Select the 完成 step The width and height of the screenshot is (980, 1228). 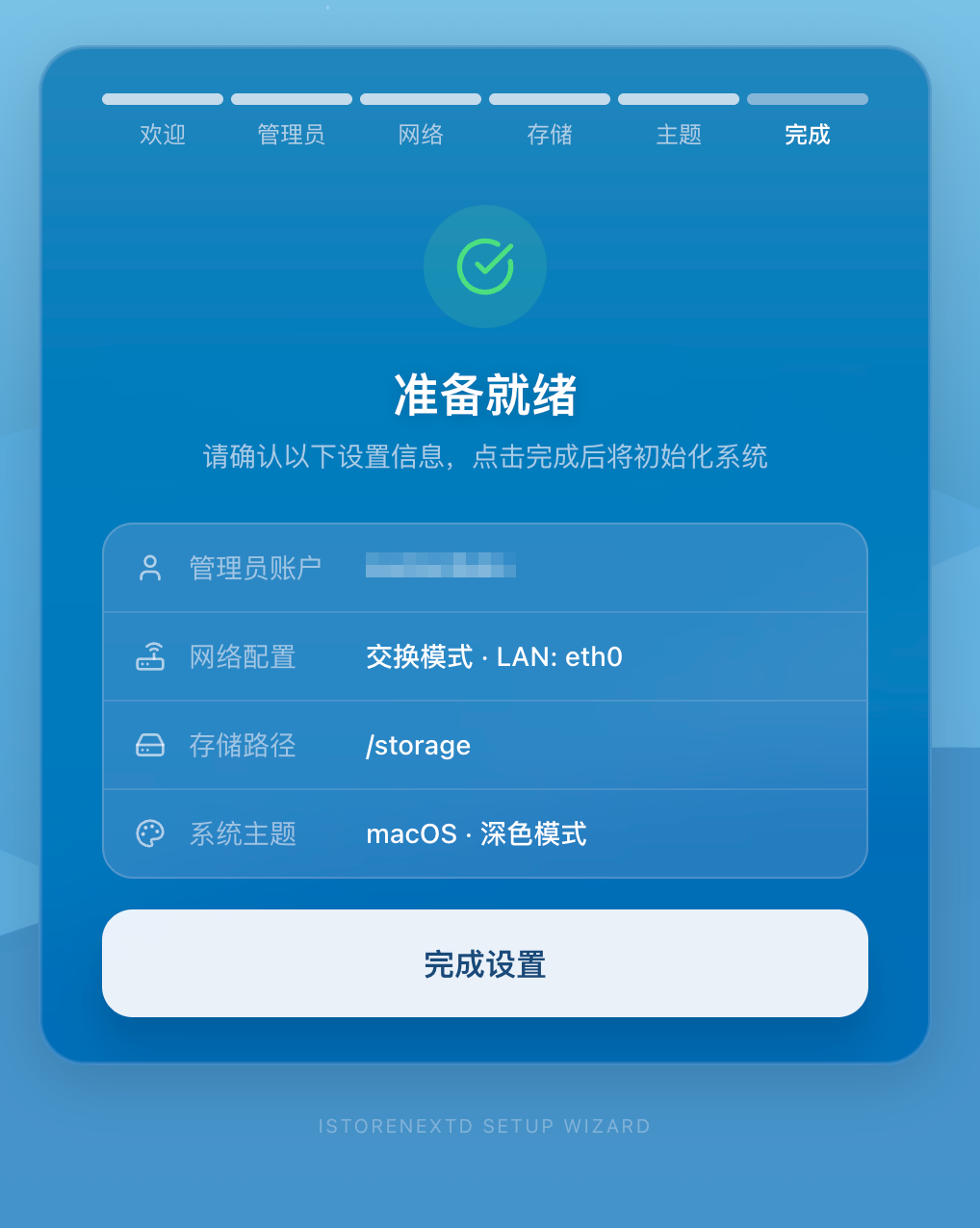click(807, 134)
